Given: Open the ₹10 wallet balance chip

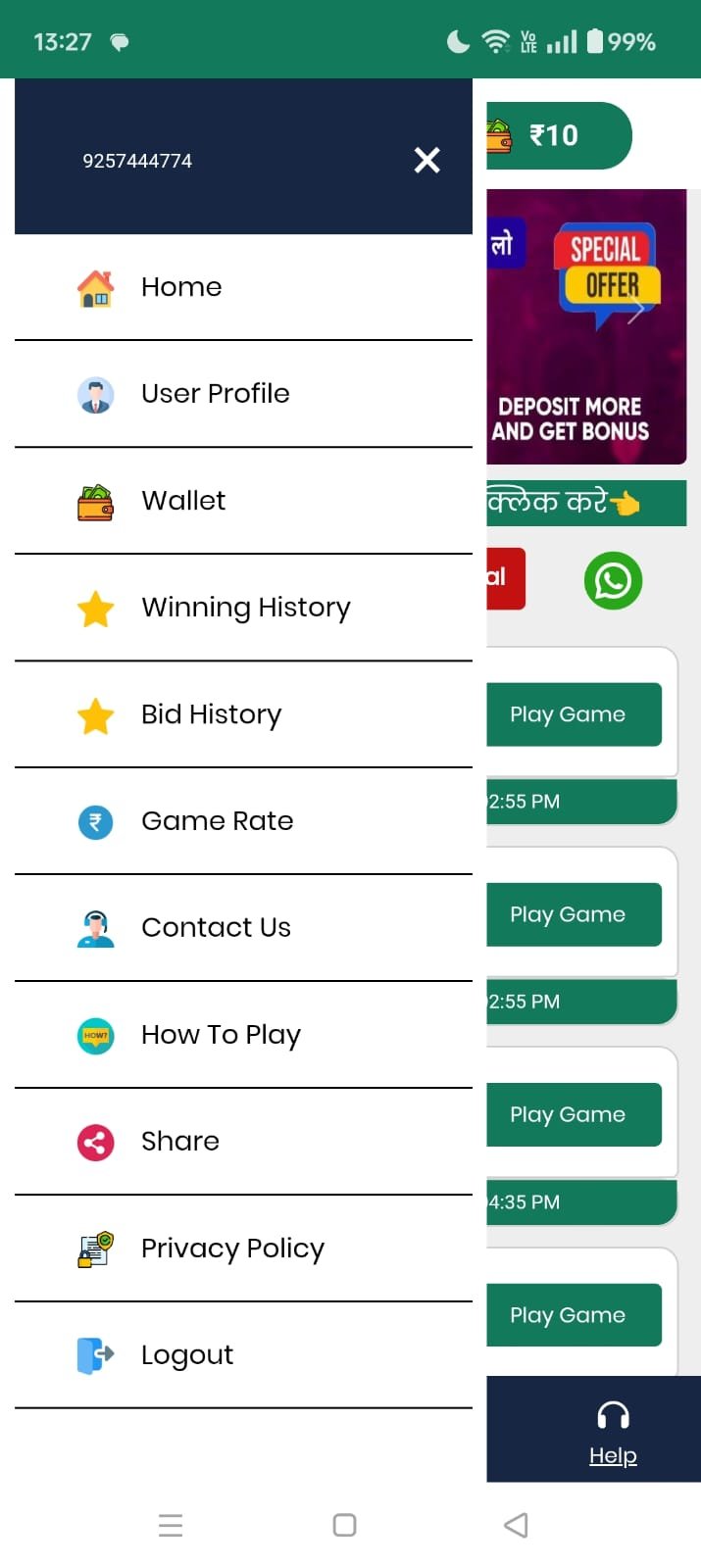Looking at the screenshot, I should 557,135.
